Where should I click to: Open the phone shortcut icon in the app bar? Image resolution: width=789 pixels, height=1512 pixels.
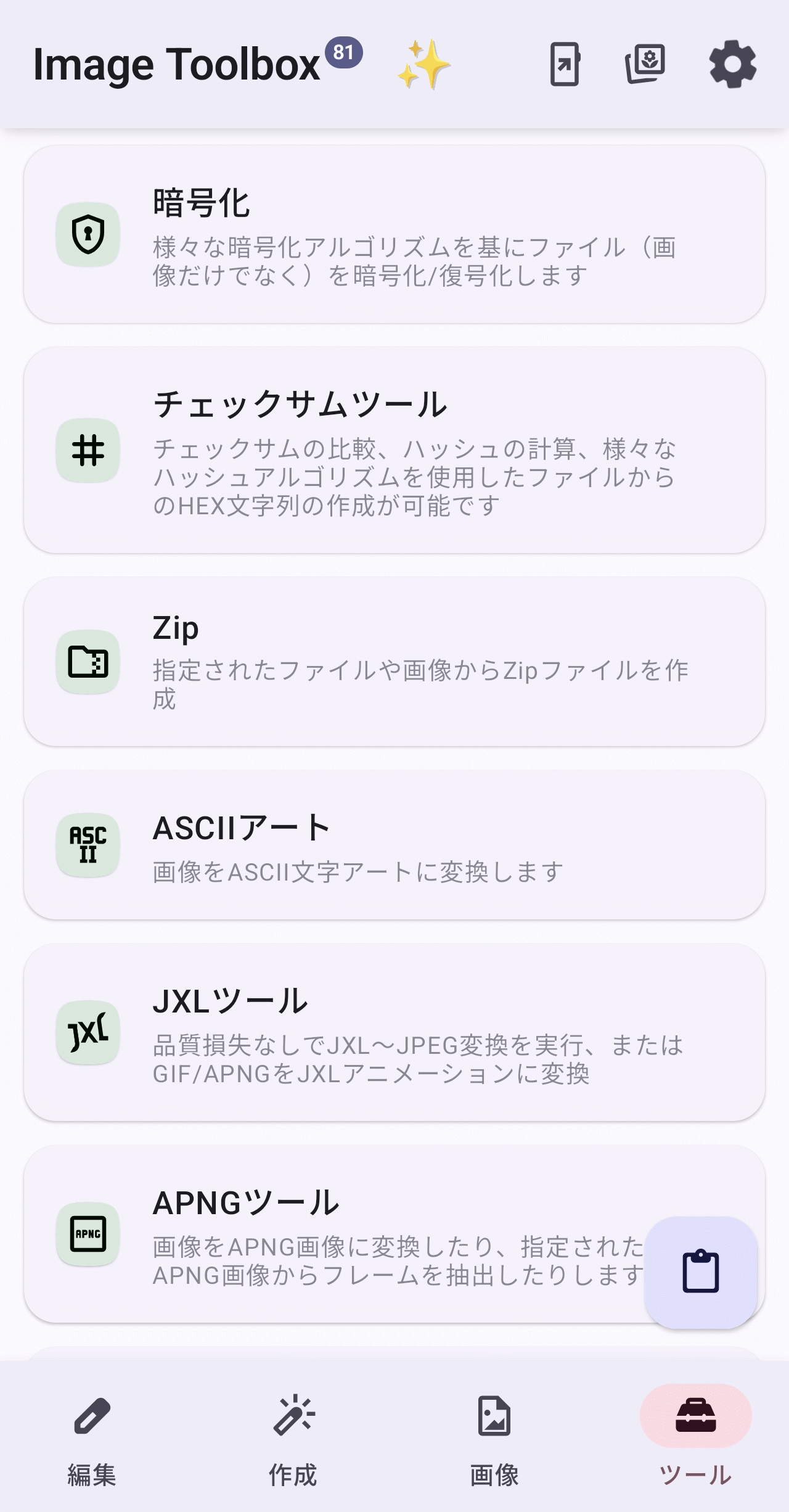(x=565, y=64)
